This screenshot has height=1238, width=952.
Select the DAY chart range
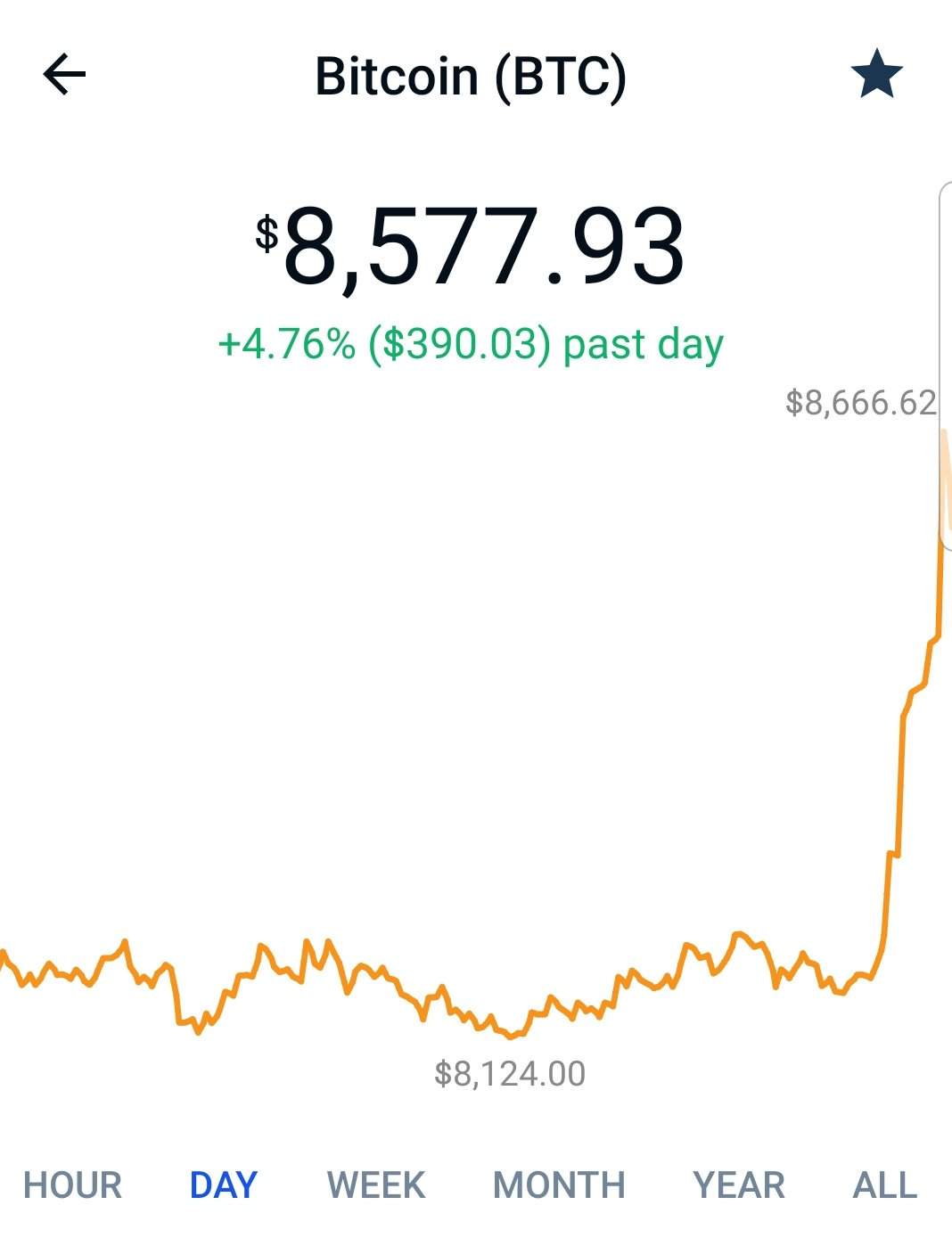pyautogui.click(x=224, y=1185)
